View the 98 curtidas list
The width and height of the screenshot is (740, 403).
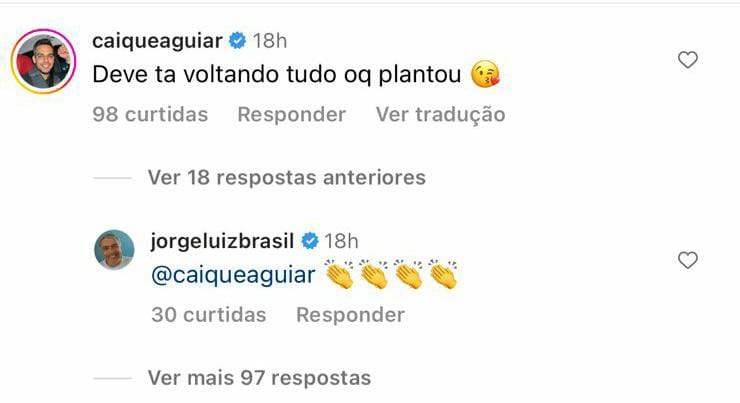click(150, 114)
